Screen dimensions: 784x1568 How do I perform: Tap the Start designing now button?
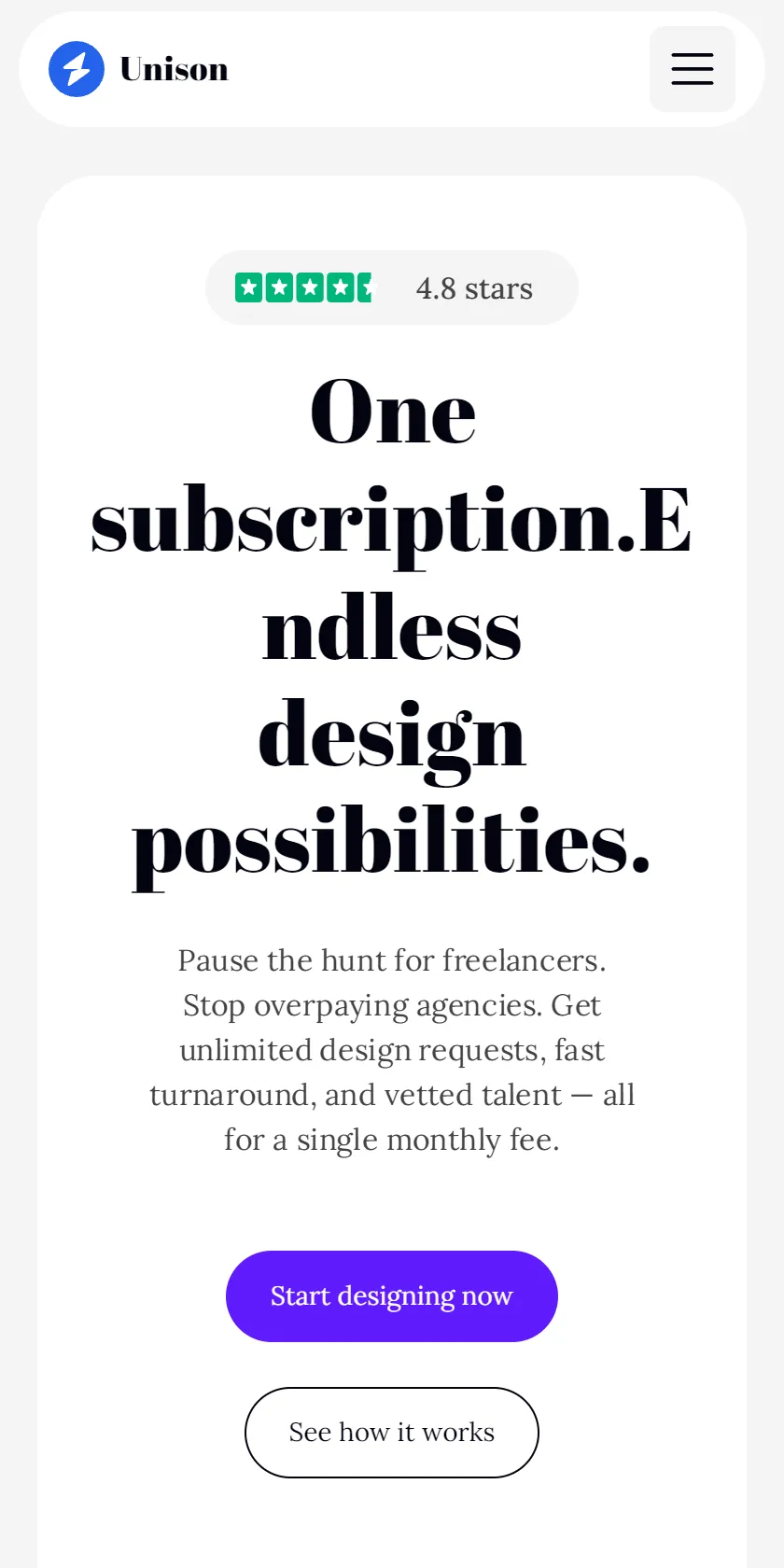[x=392, y=1296]
